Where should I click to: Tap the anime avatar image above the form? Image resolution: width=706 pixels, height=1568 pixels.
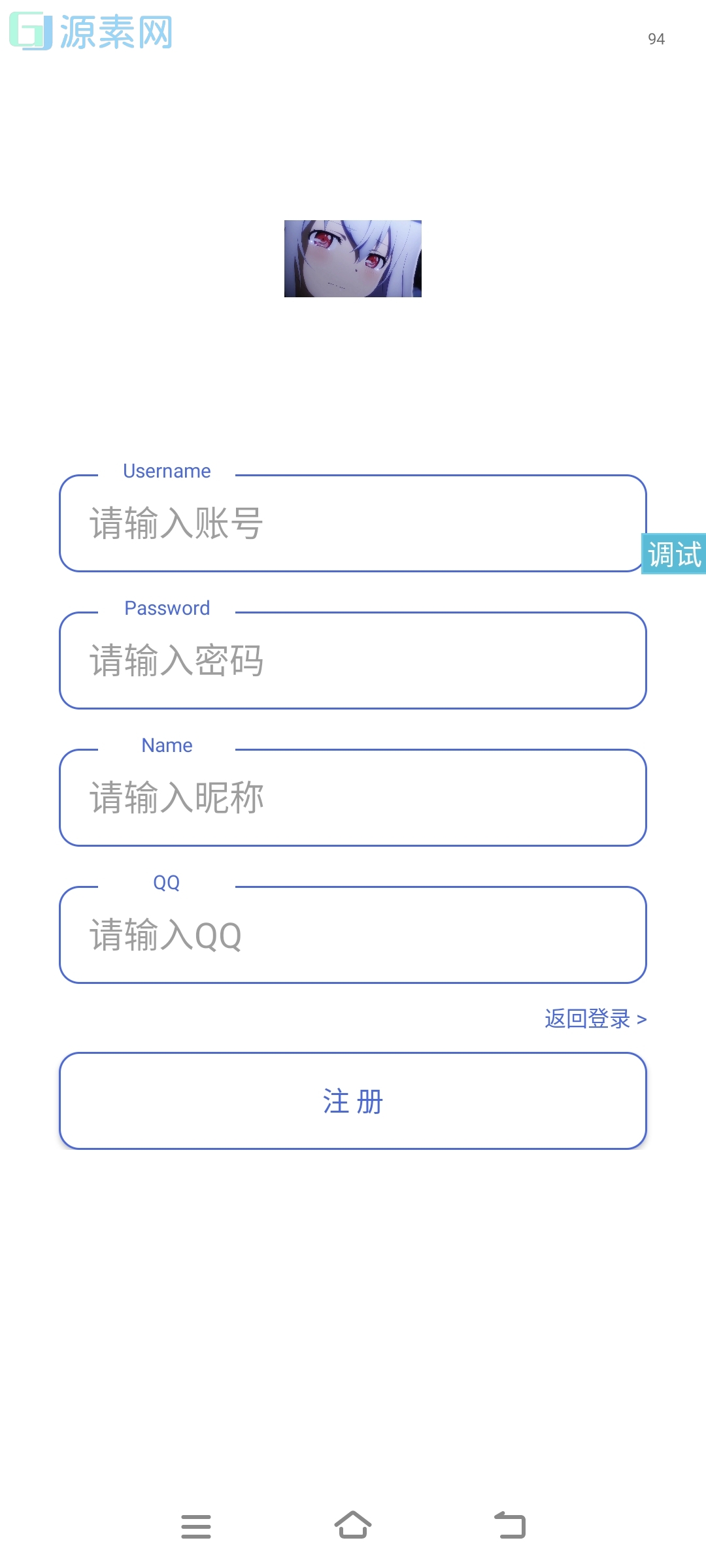pyautogui.click(x=353, y=260)
